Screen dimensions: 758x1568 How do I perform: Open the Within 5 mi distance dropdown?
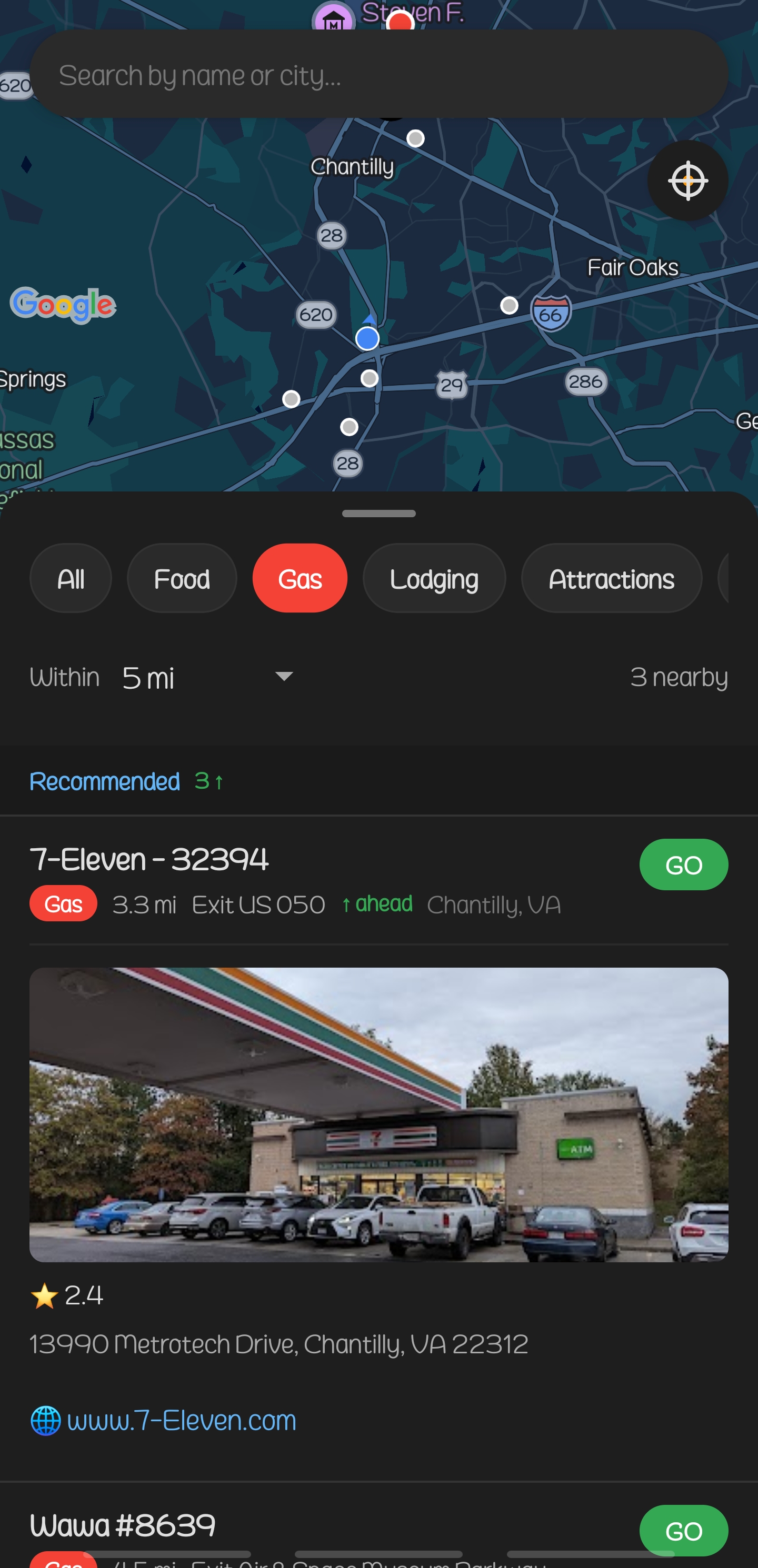click(207, 676)
